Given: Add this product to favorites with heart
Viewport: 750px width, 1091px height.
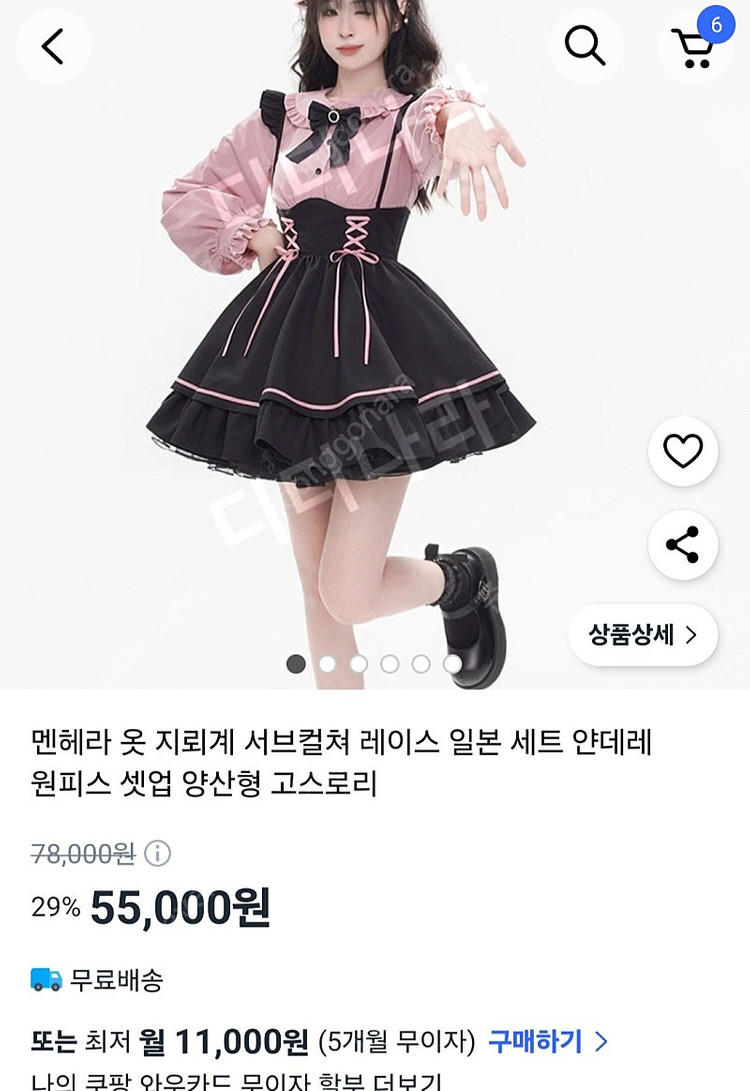Looking at the screenshot, I should point(683,452).
